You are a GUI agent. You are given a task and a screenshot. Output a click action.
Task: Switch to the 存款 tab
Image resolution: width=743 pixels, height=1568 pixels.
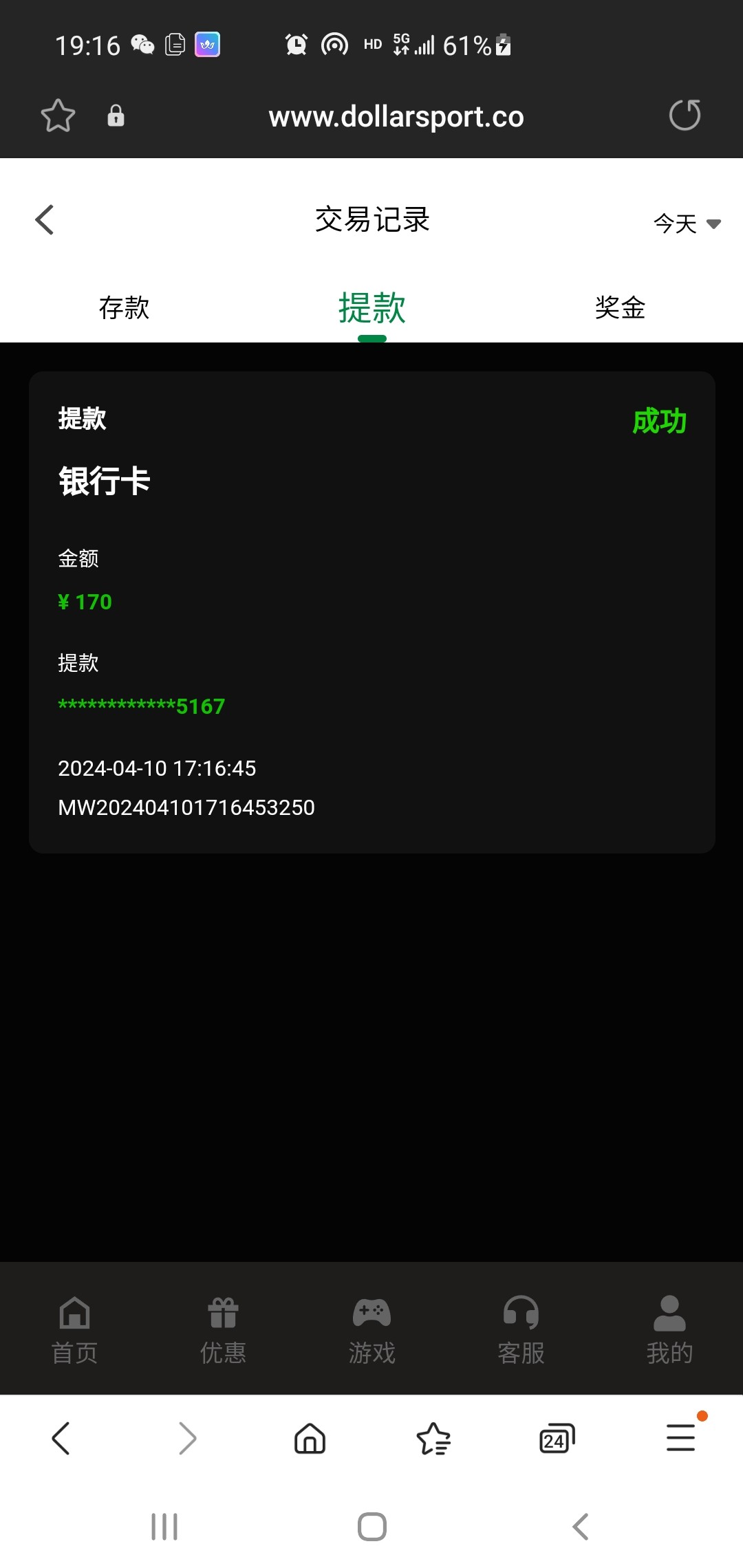coord(124,307)
